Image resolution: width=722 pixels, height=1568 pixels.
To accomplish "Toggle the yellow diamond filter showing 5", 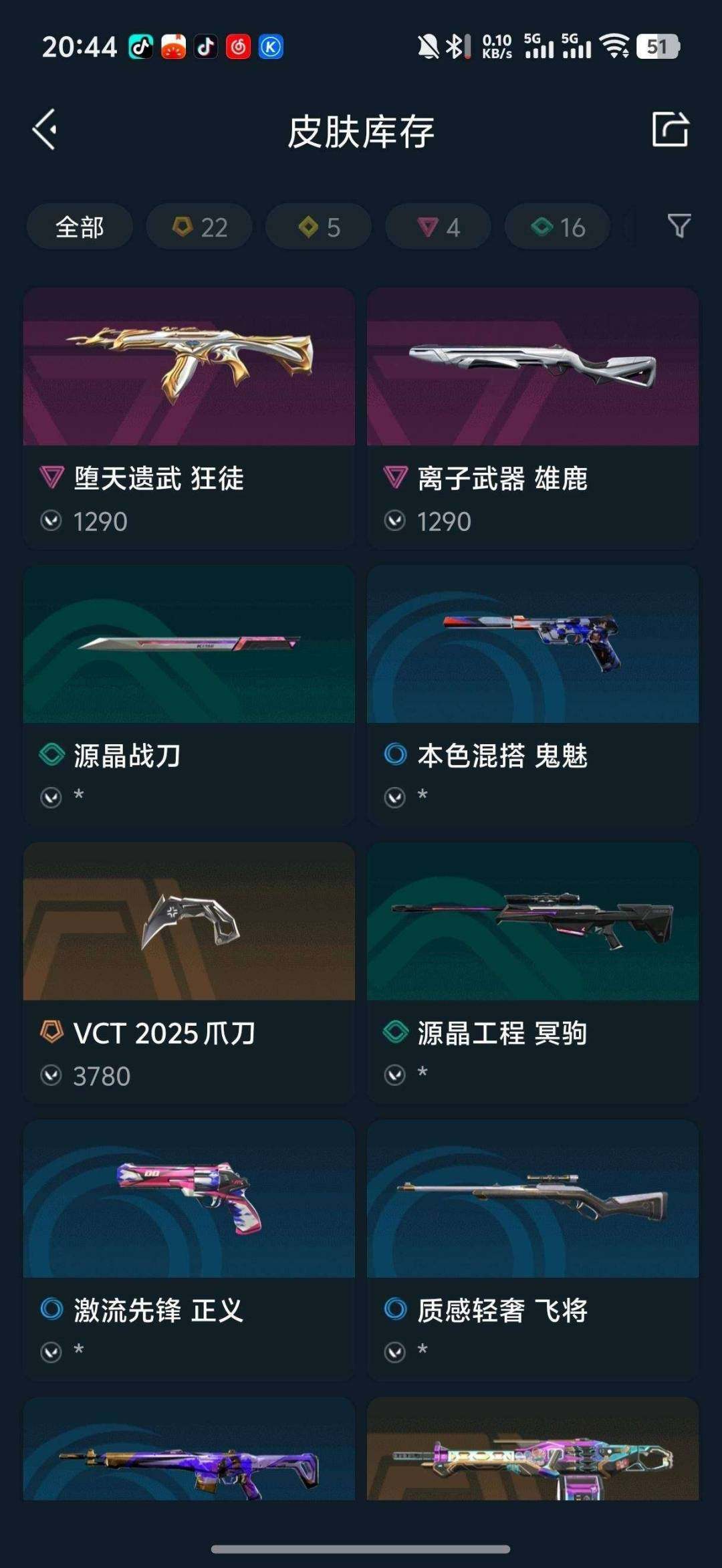I will click(318, 227).
